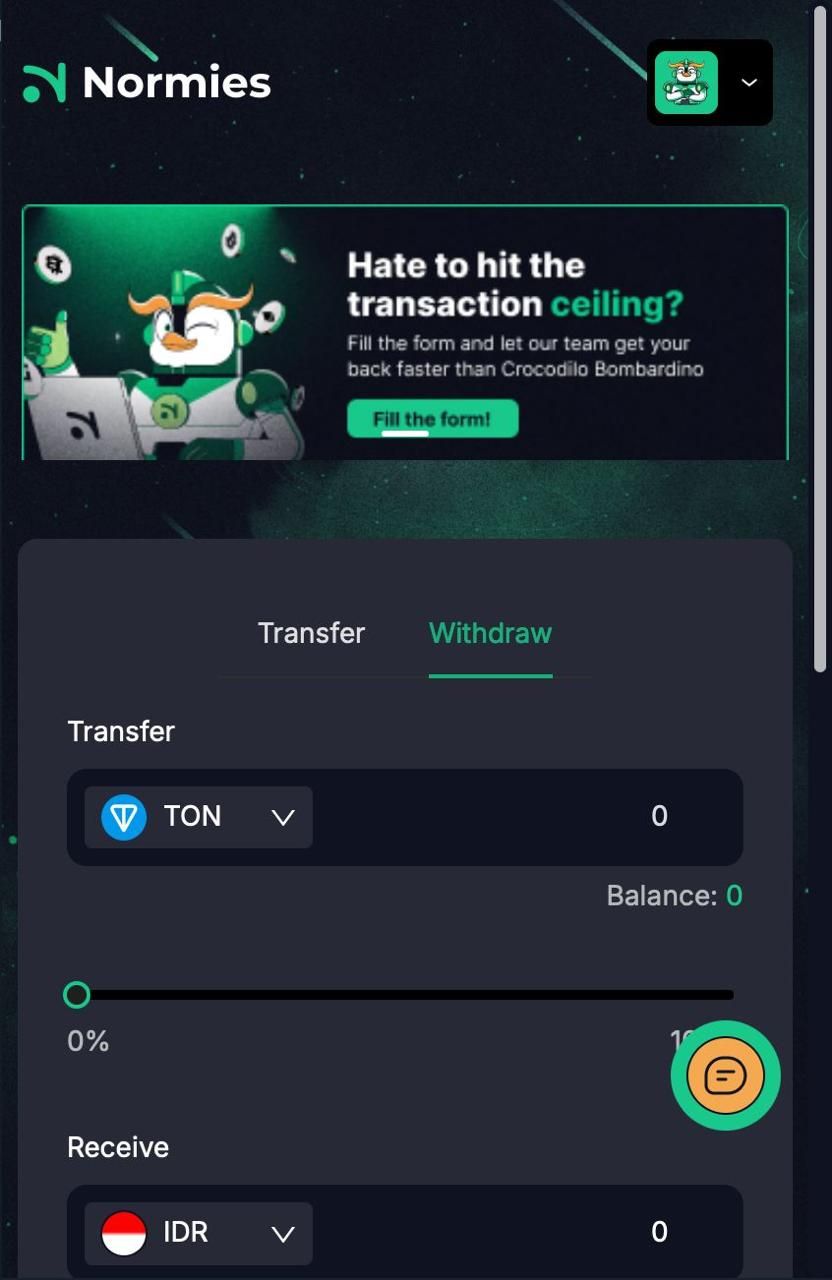Open the profile avatar dropdown
This screenshot has height=1280, width=832.
[x=710, y=82]
